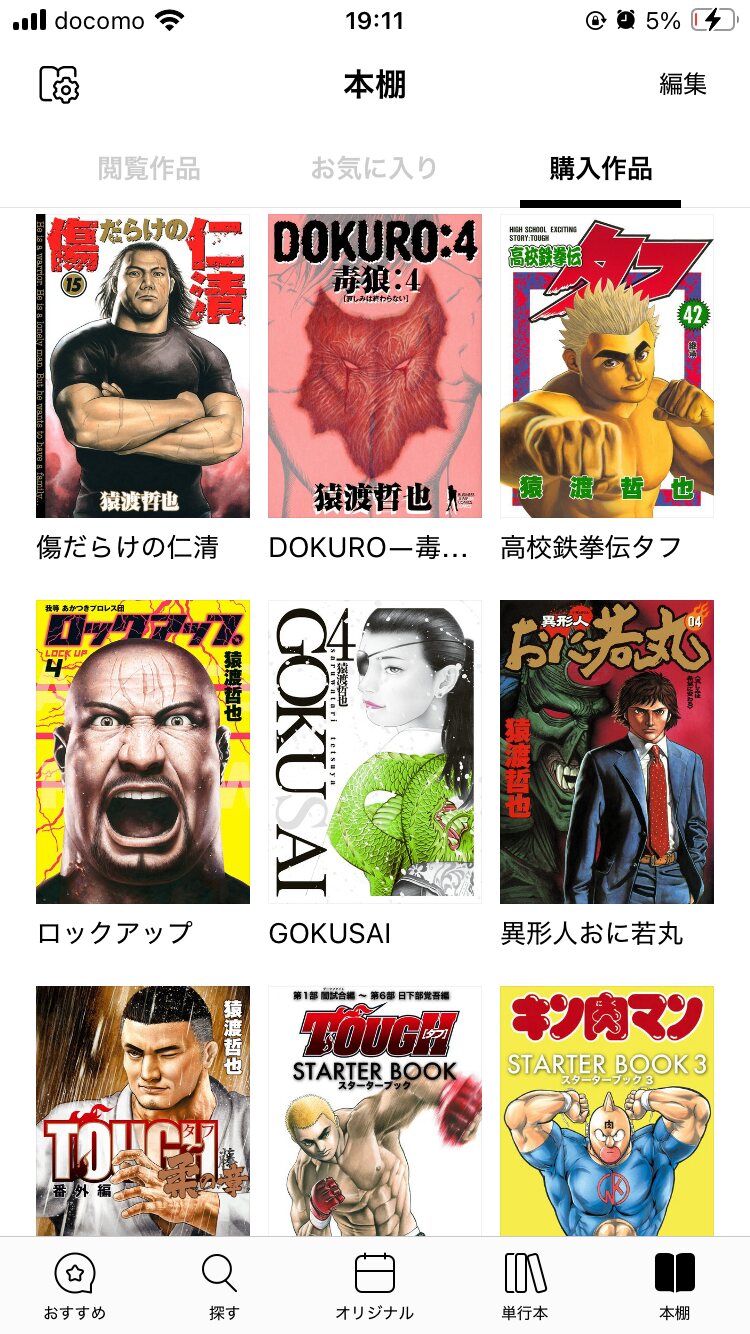Open キン肉マン STARTER BOOK 3

(607, 1111)
